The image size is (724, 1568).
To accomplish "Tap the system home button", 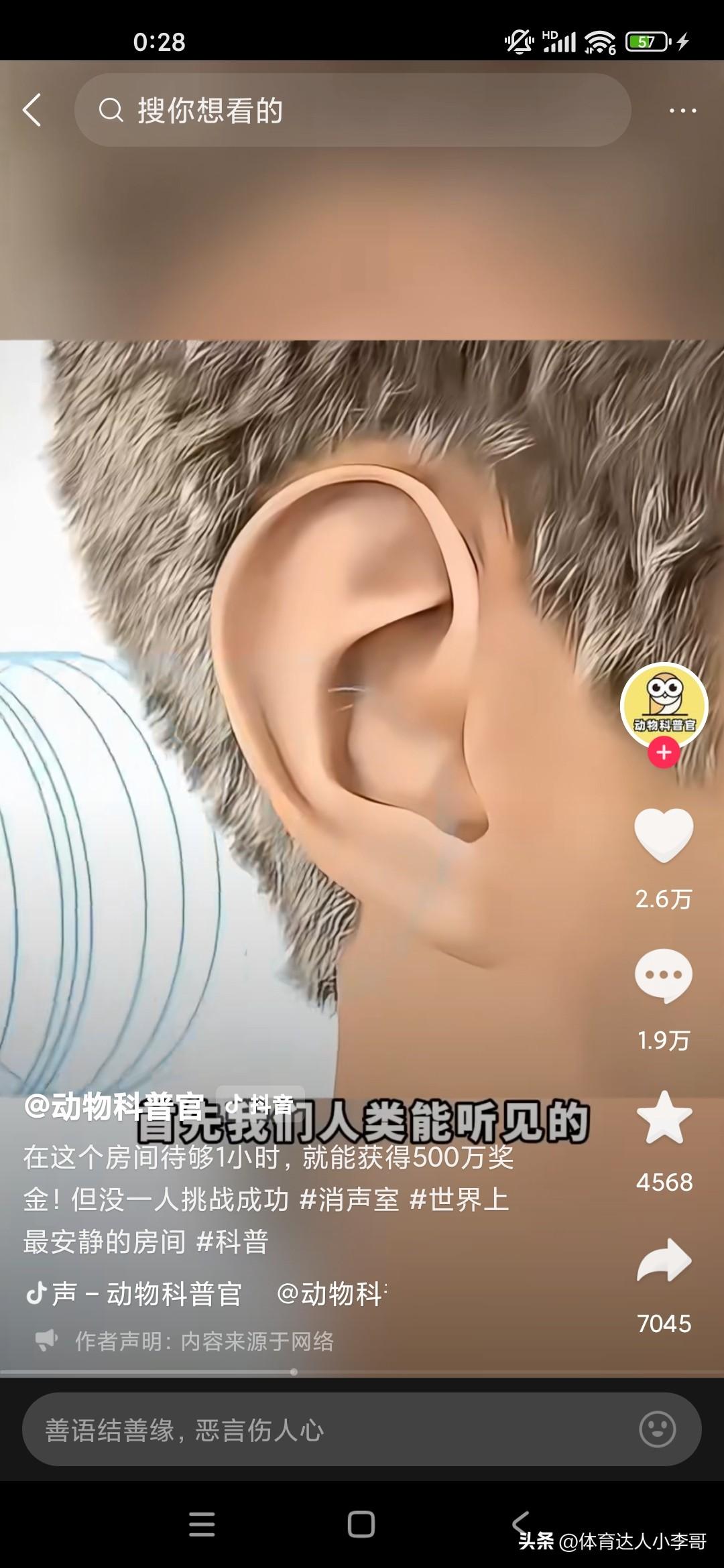I will tap(361, 1524).
